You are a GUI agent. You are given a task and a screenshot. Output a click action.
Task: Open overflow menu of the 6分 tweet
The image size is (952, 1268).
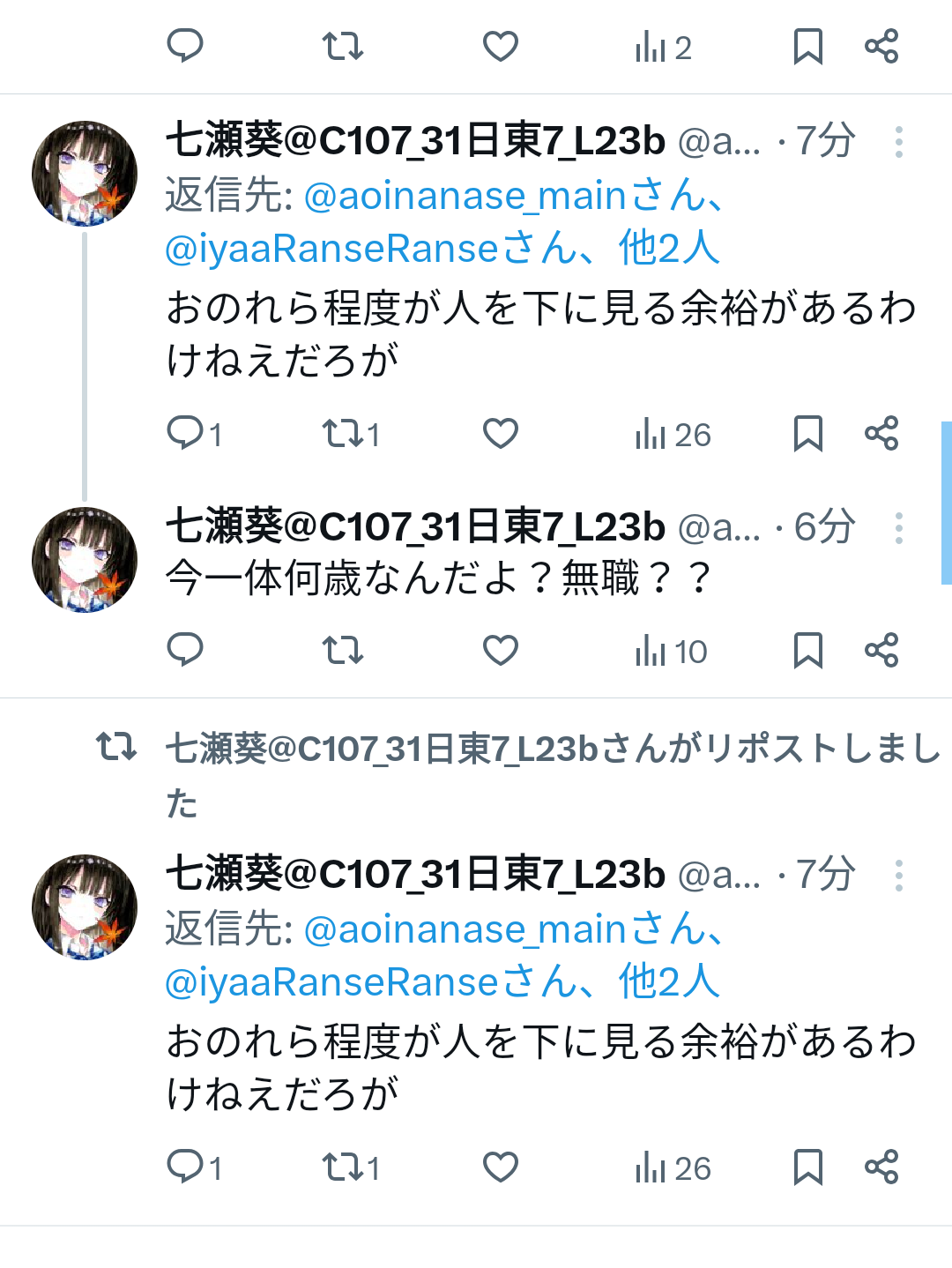click(898, 527)
